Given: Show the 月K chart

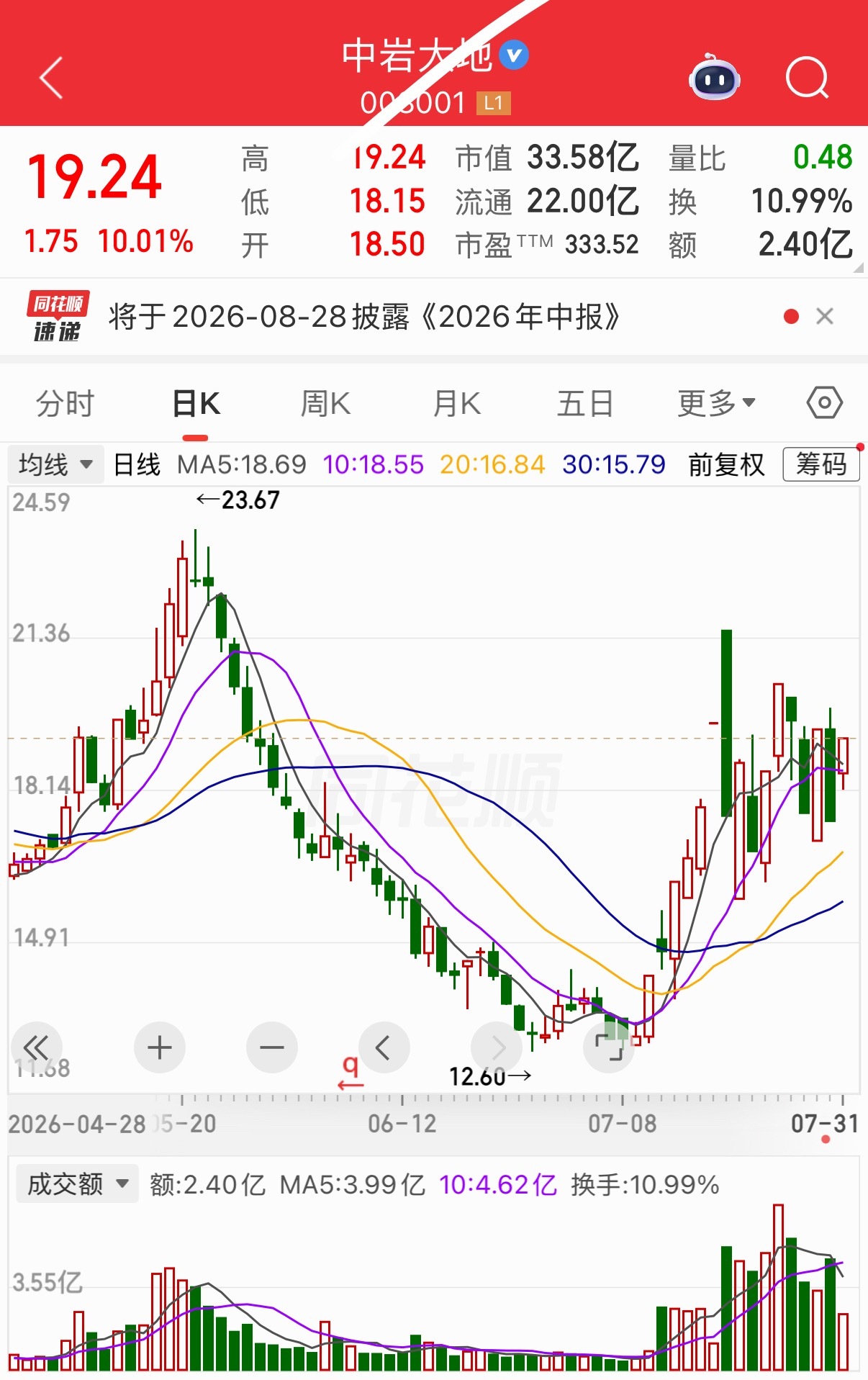Looking at the screenshot, I should (456, 403).
